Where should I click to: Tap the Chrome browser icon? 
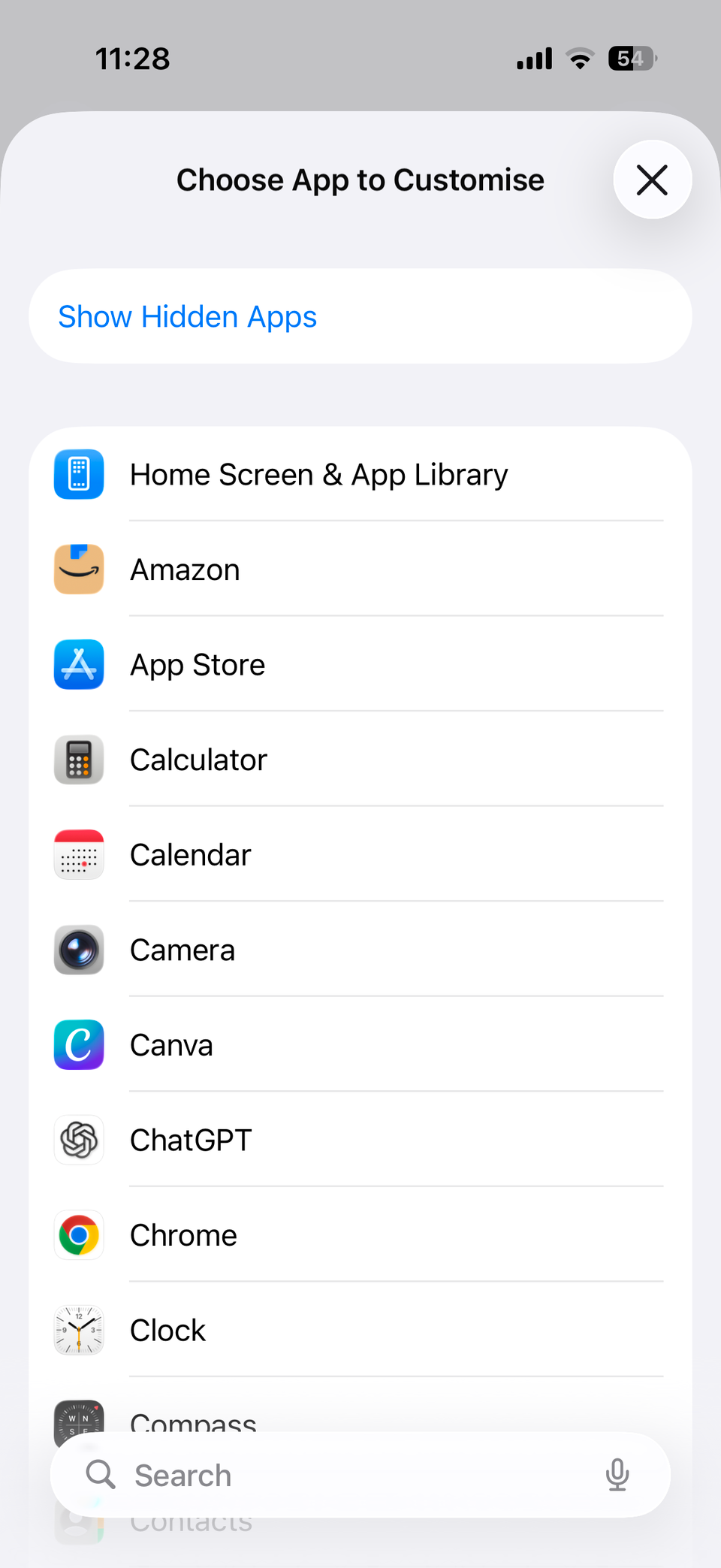(78, 1235)
